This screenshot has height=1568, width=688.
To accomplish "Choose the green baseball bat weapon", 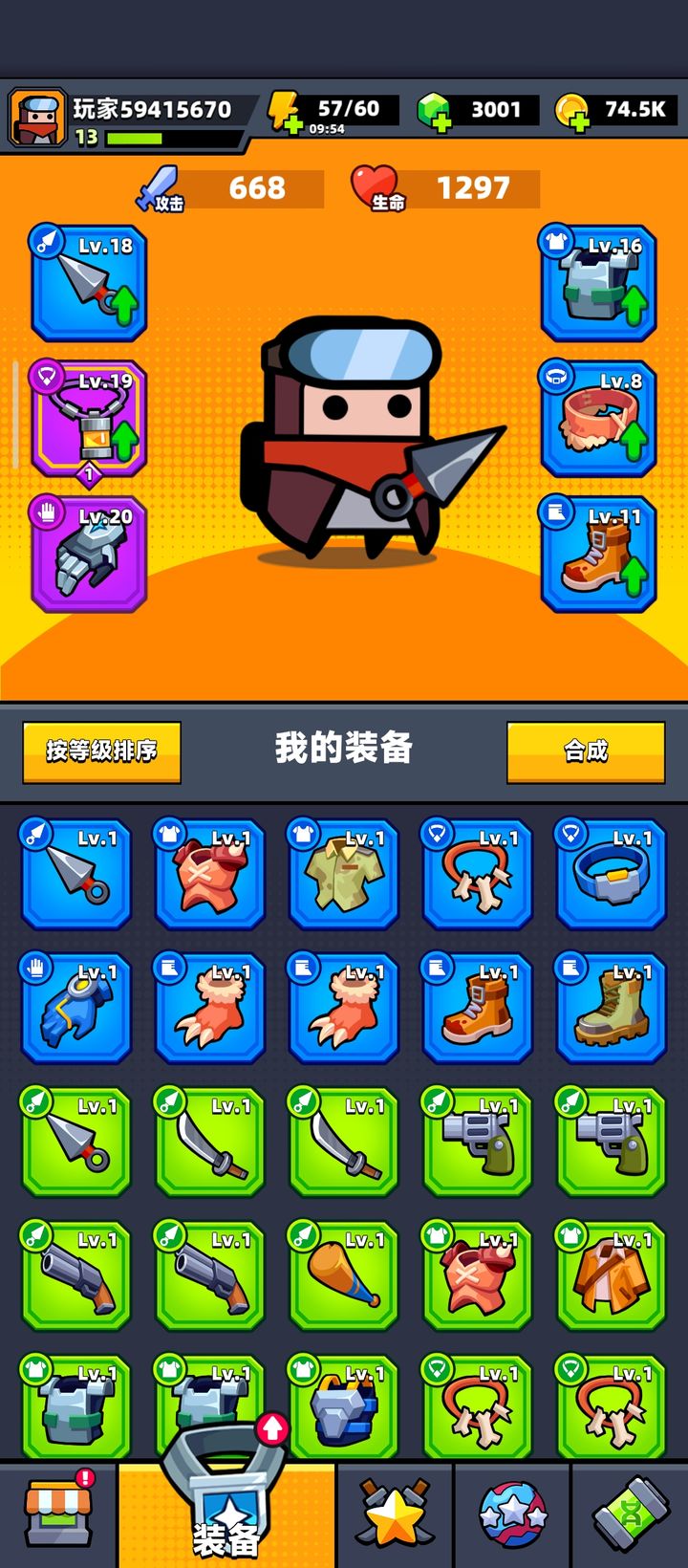I will [x=343, y=1275].
